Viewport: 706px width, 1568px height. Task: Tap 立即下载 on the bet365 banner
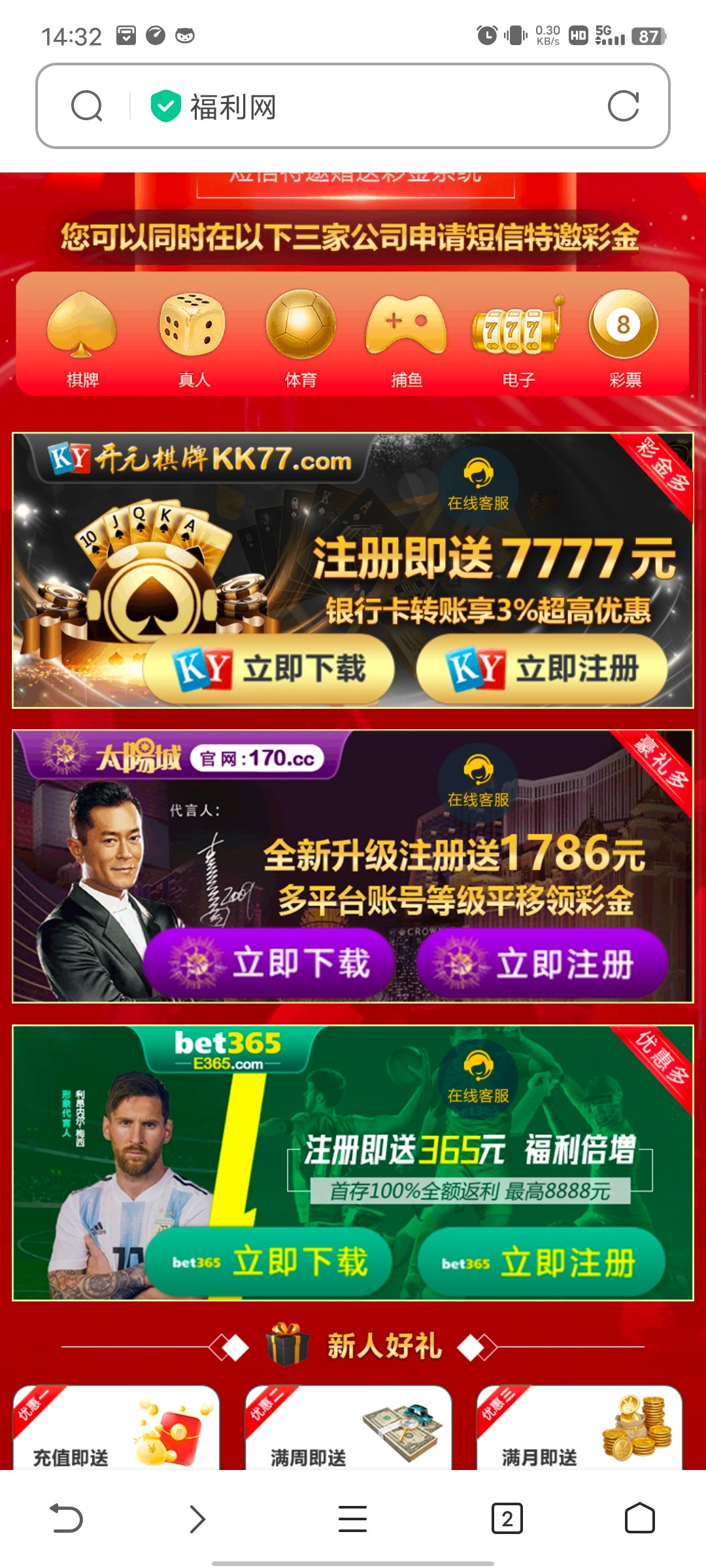pyautogui.click(x=269, y=1262)
